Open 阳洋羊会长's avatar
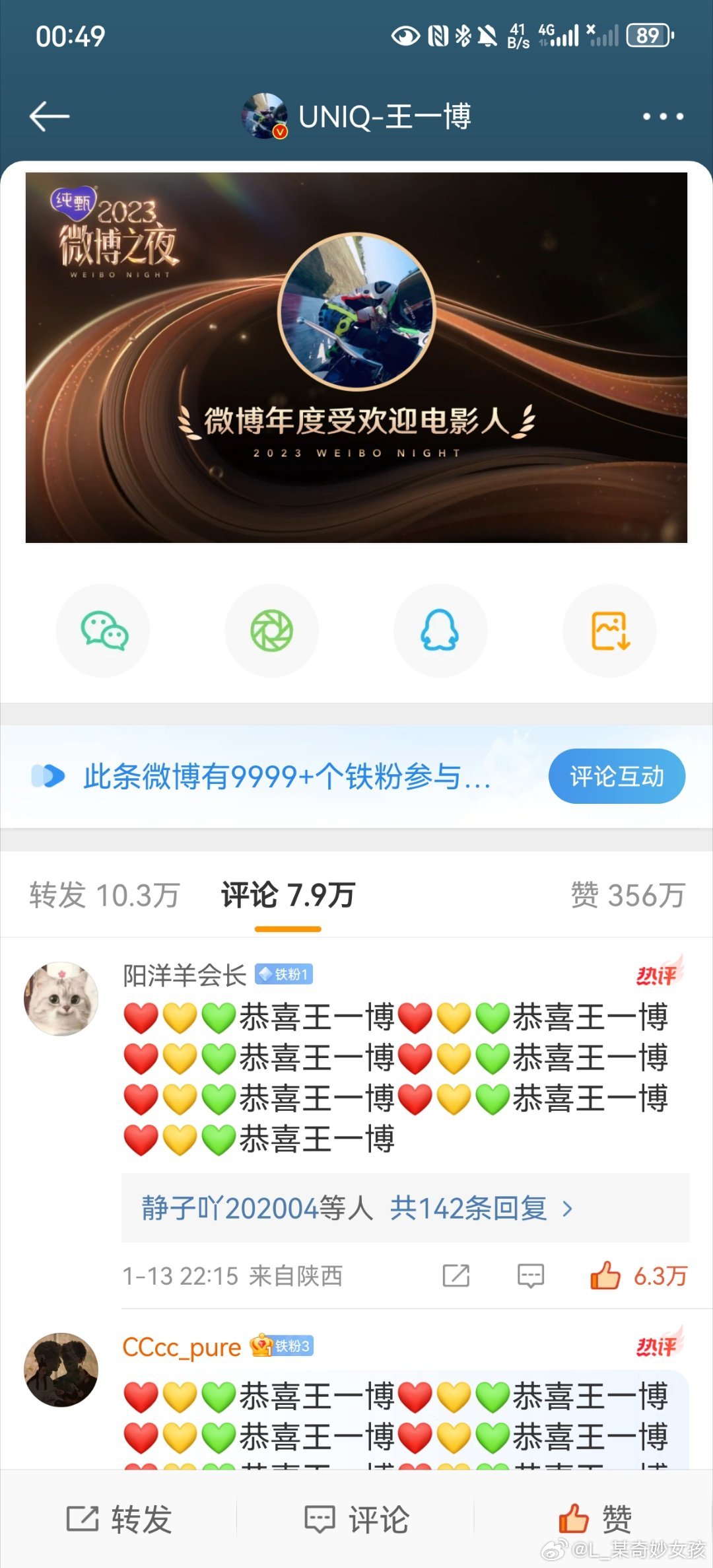Viewport: 713px width, 1568px height. pyautogui.click(x=61, y=998)
